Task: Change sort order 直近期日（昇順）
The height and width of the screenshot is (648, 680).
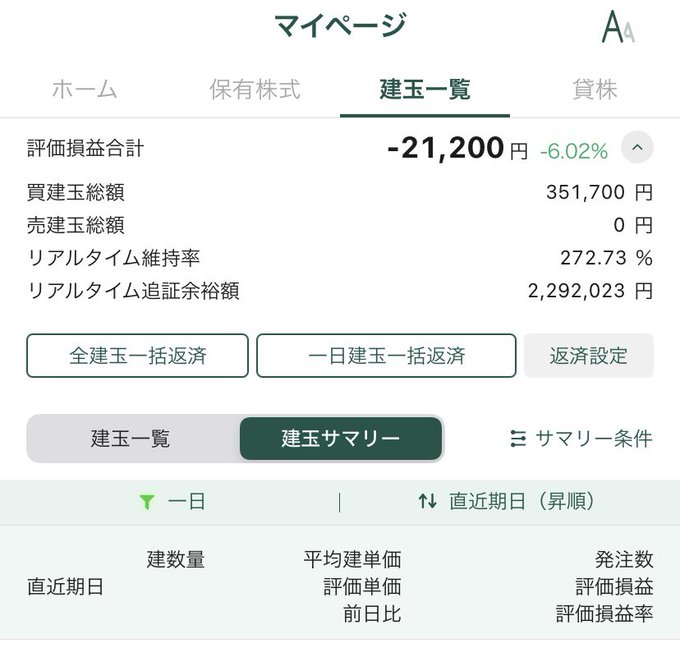Action: (508, 502)
